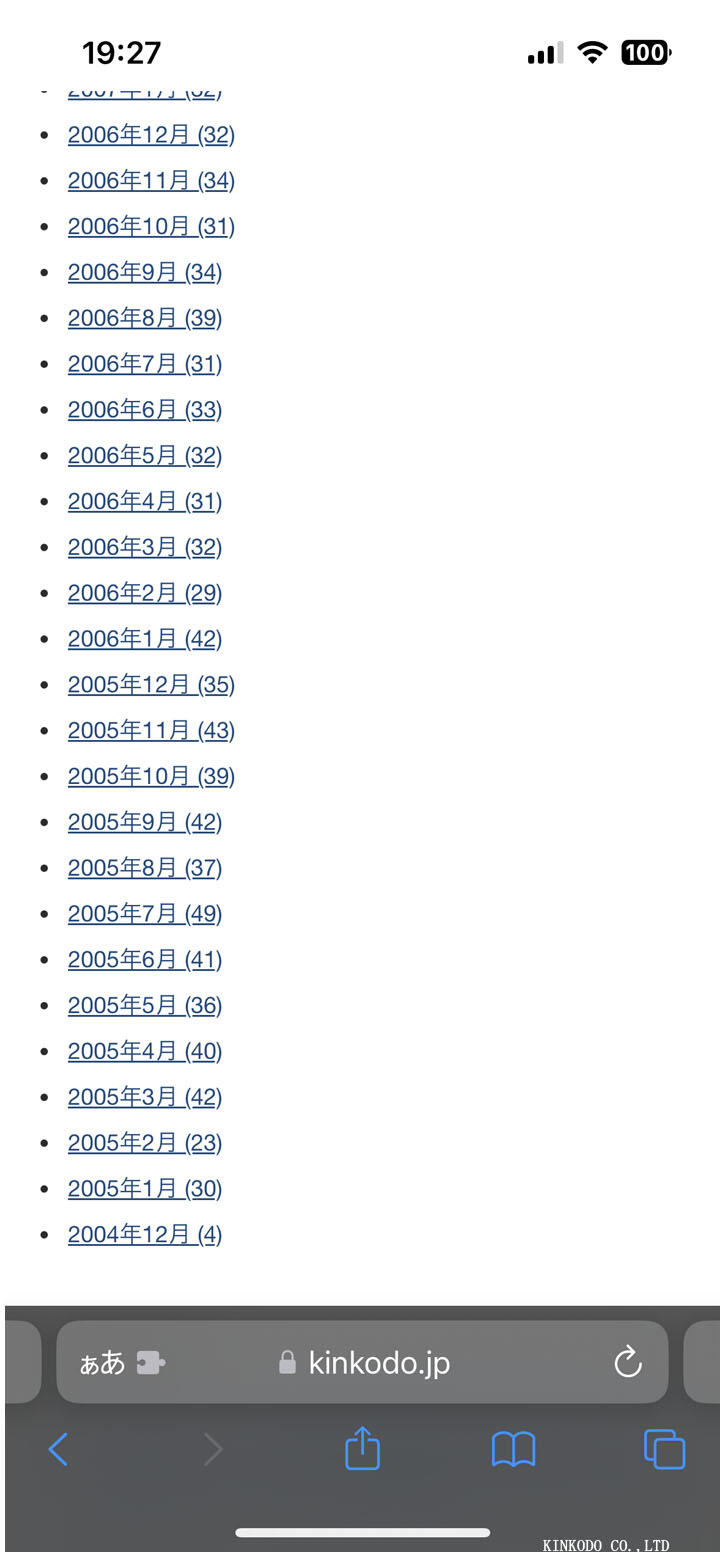View the 2005年4月 (40) archive
Image resolution: width=725 pixels, height=1558 pixels.
tap(144, 1051)
